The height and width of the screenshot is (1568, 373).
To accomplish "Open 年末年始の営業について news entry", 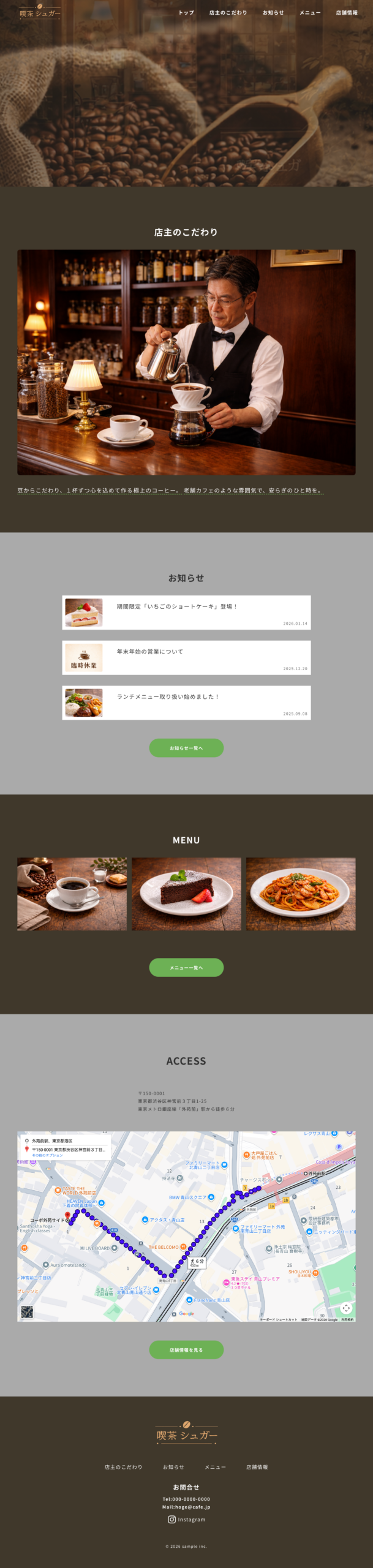I will coord(186,658).
